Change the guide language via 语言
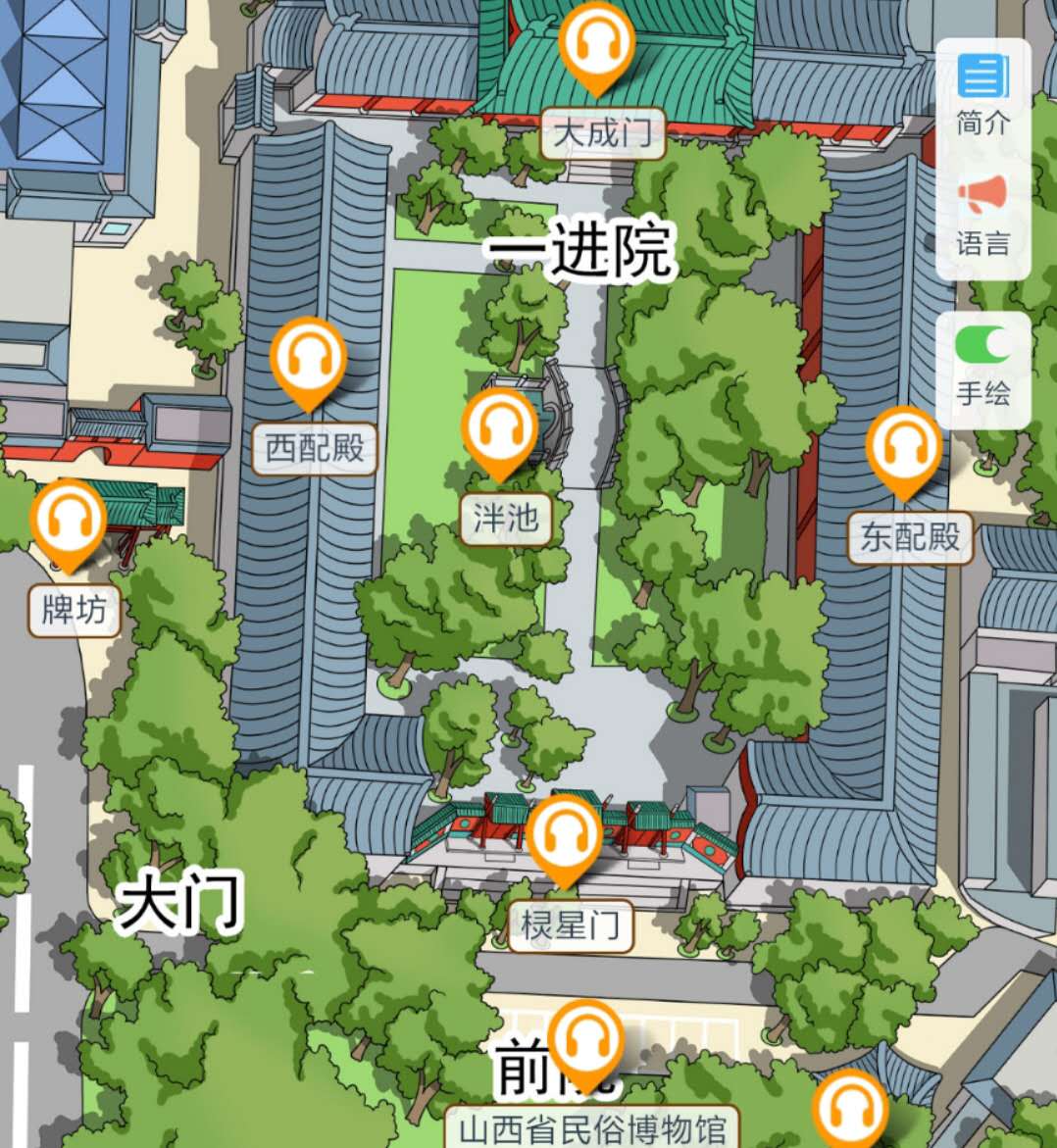1057x1148 pixels. [982, 215]
